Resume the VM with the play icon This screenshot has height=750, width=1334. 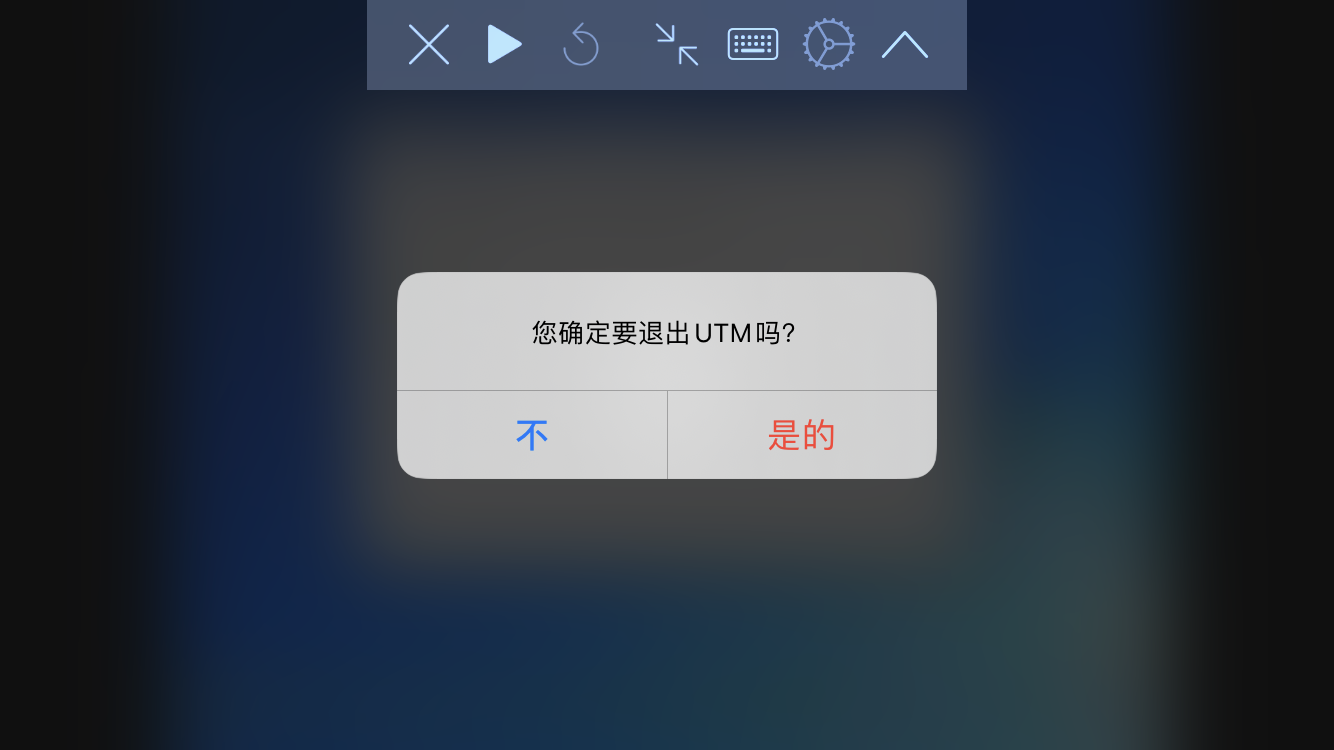(x=504, y=44)
